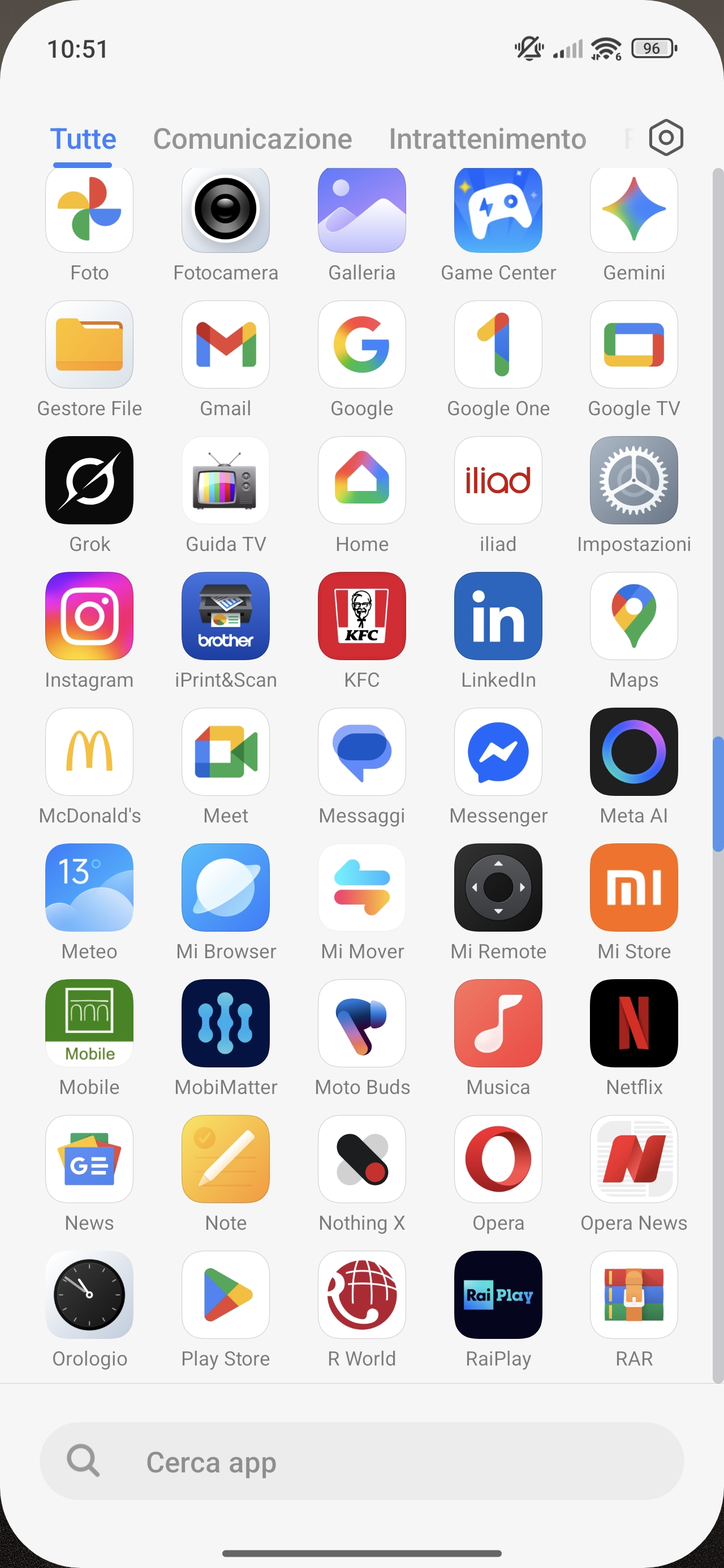This screenshot has height=1568, width=724.
Task: Switch to the Comunicazione tab
Action: point(252,139)
